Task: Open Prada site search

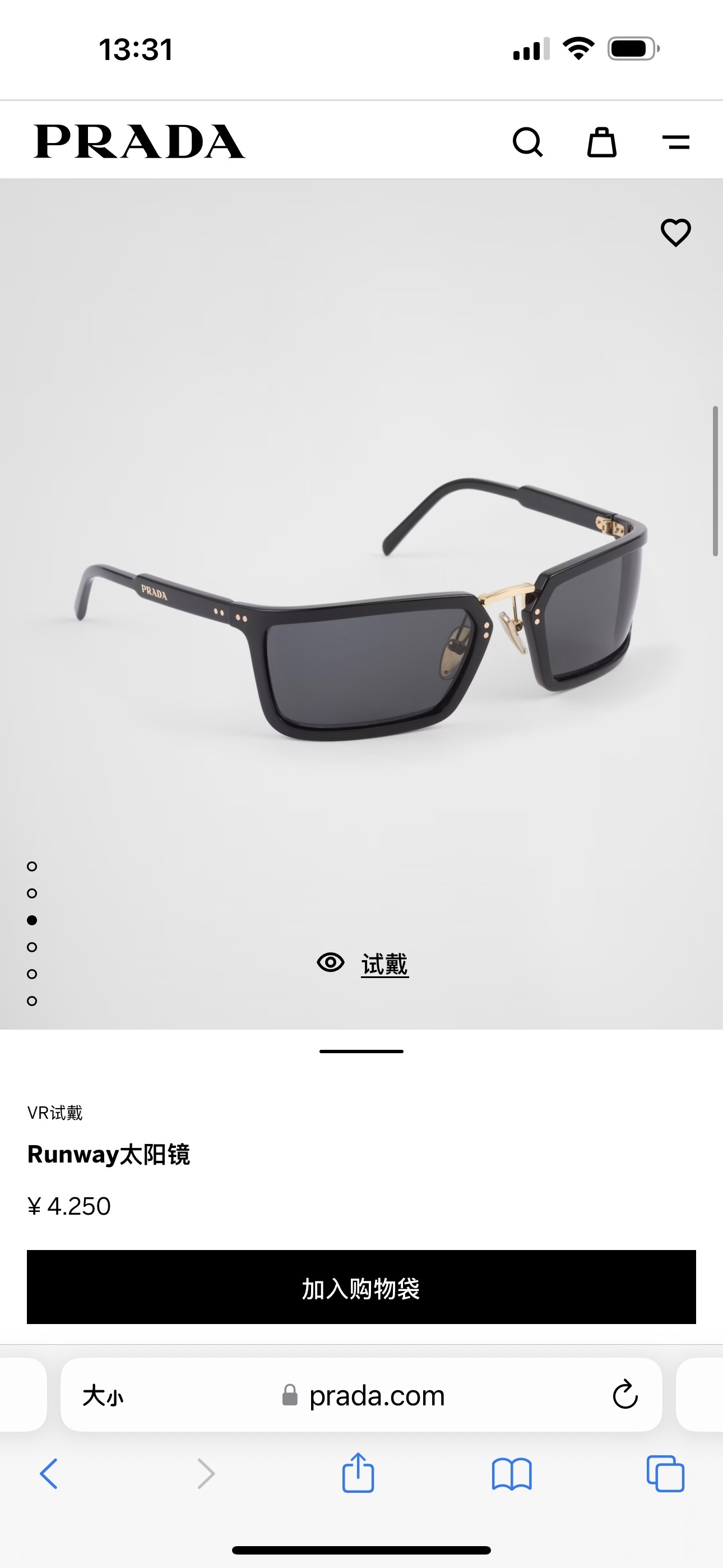Action: (x=527, y=142)
